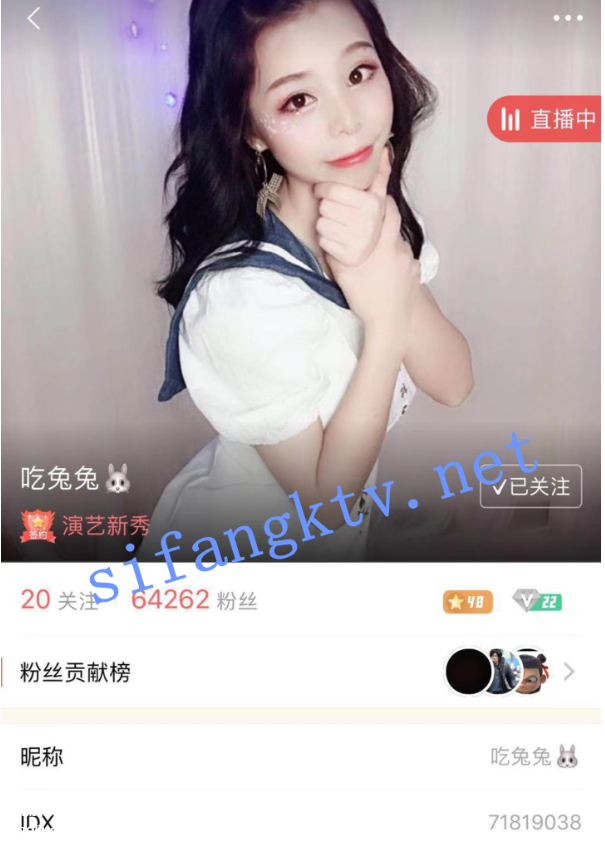View the 20 关注 following list

tap(59, 600)
